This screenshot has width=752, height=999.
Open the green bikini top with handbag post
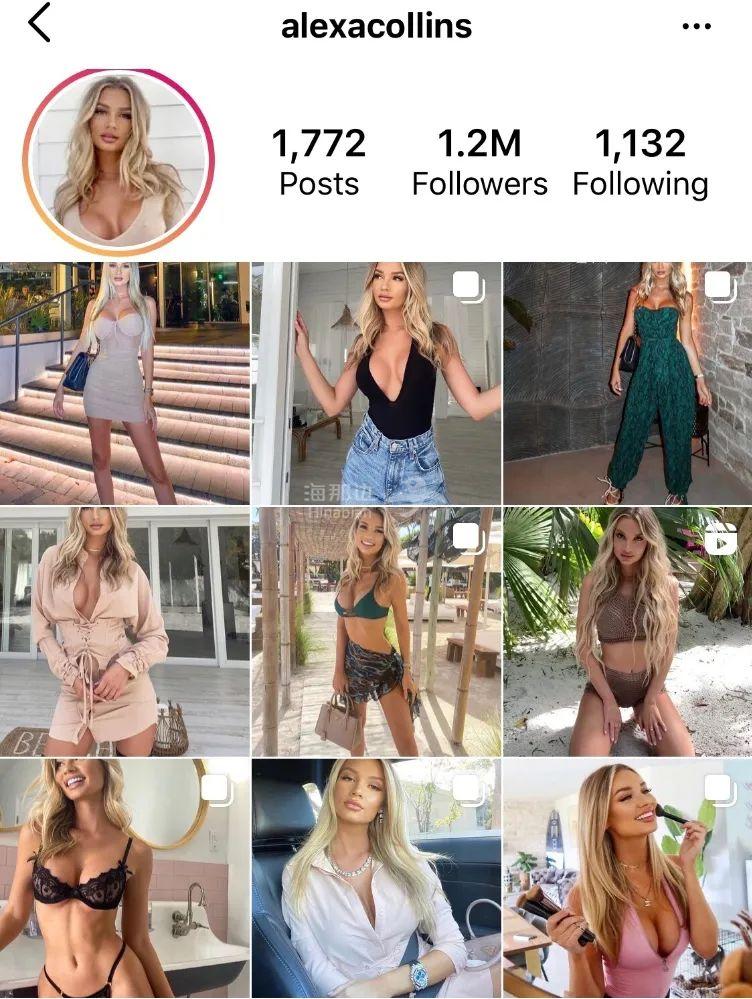[x=376, y=631]
